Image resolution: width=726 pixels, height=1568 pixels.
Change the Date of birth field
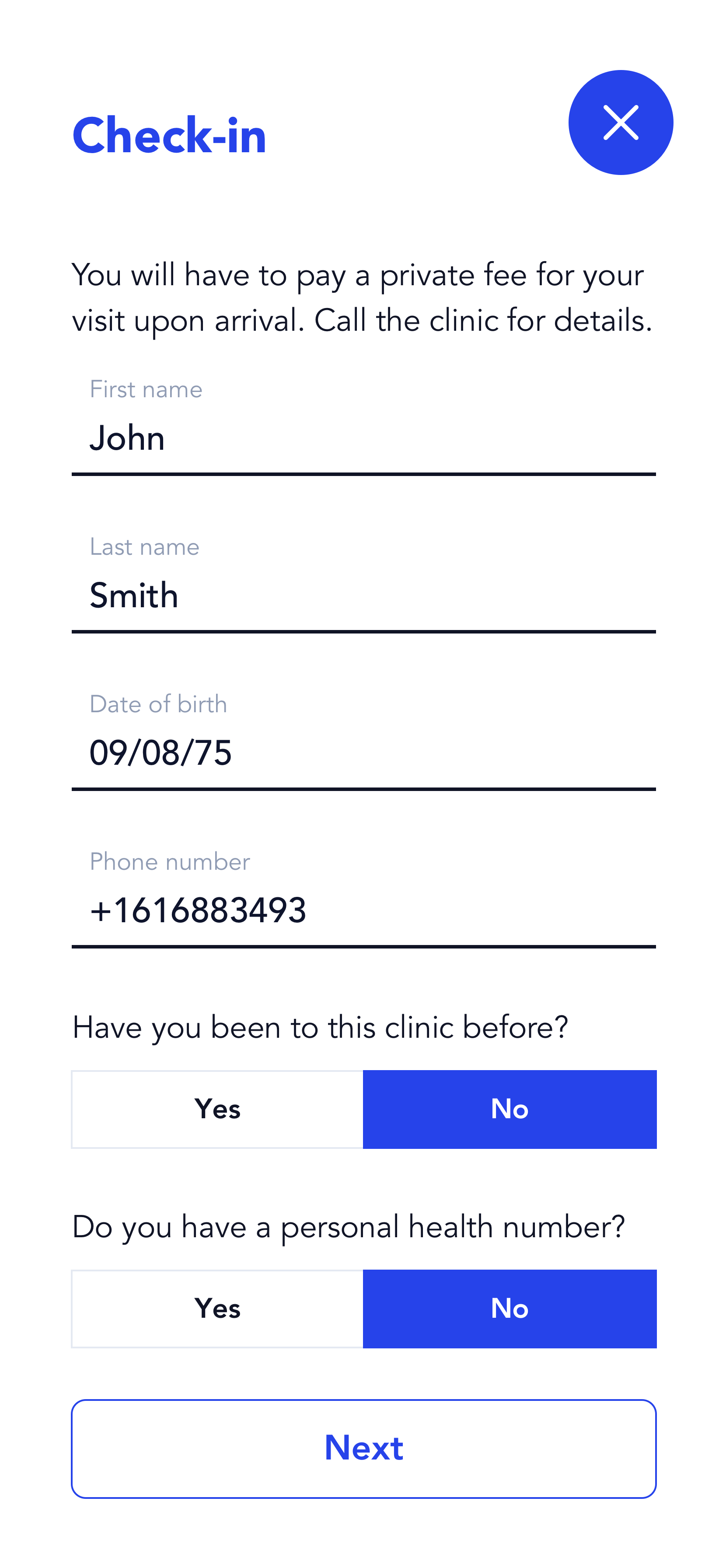[363, 739]
